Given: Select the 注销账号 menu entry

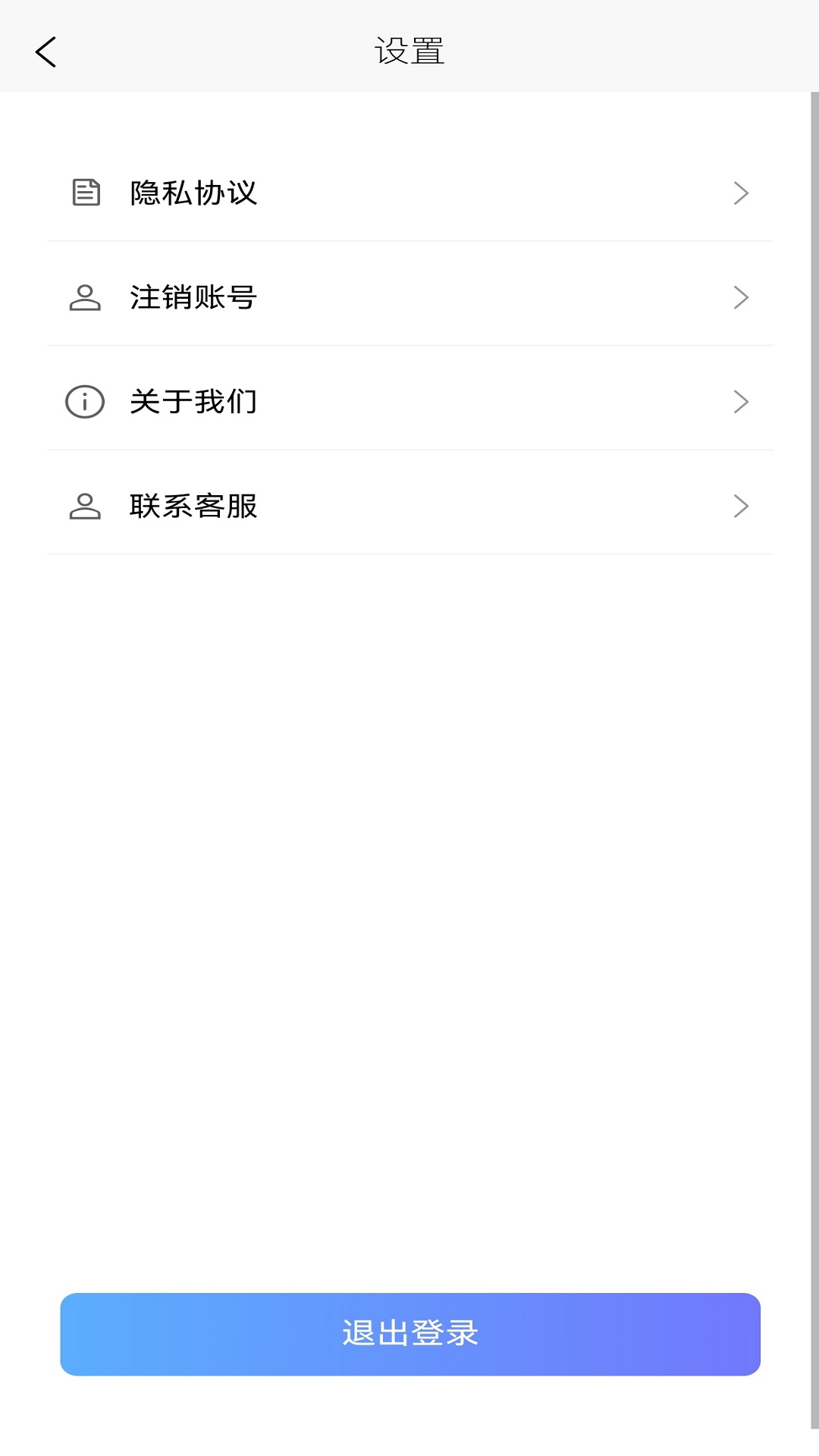Looking at the screenshot, I should point(409,297).
